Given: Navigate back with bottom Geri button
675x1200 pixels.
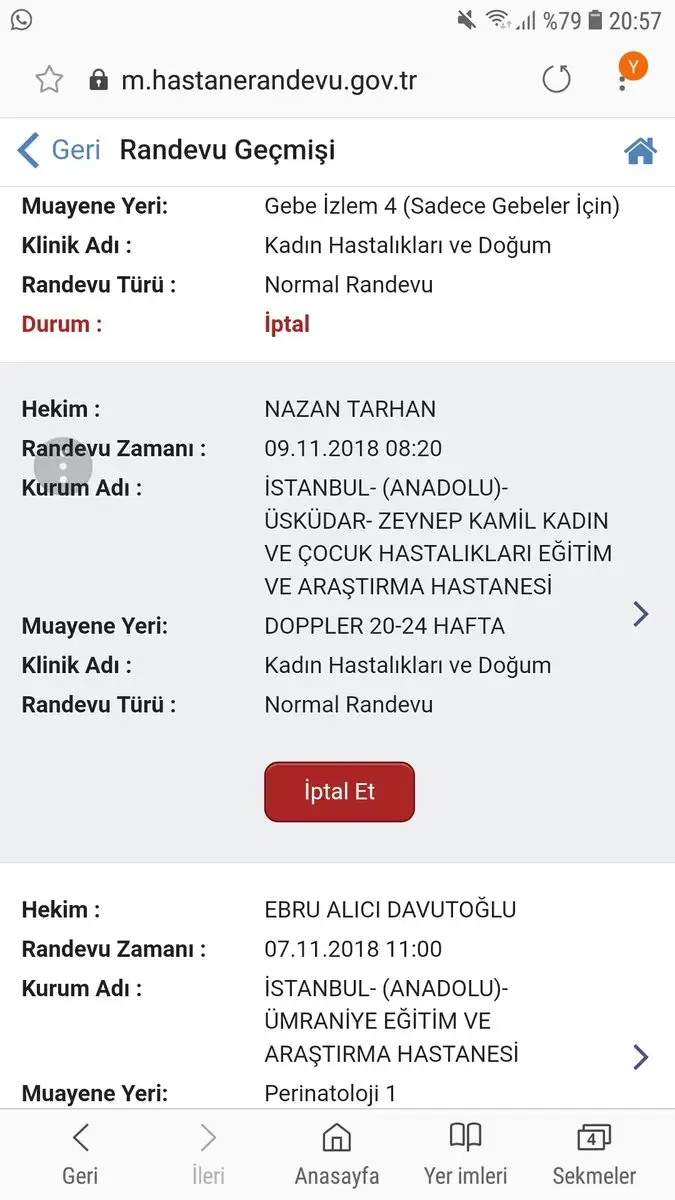Looking at the screenshot, I should coord(80,1154).
